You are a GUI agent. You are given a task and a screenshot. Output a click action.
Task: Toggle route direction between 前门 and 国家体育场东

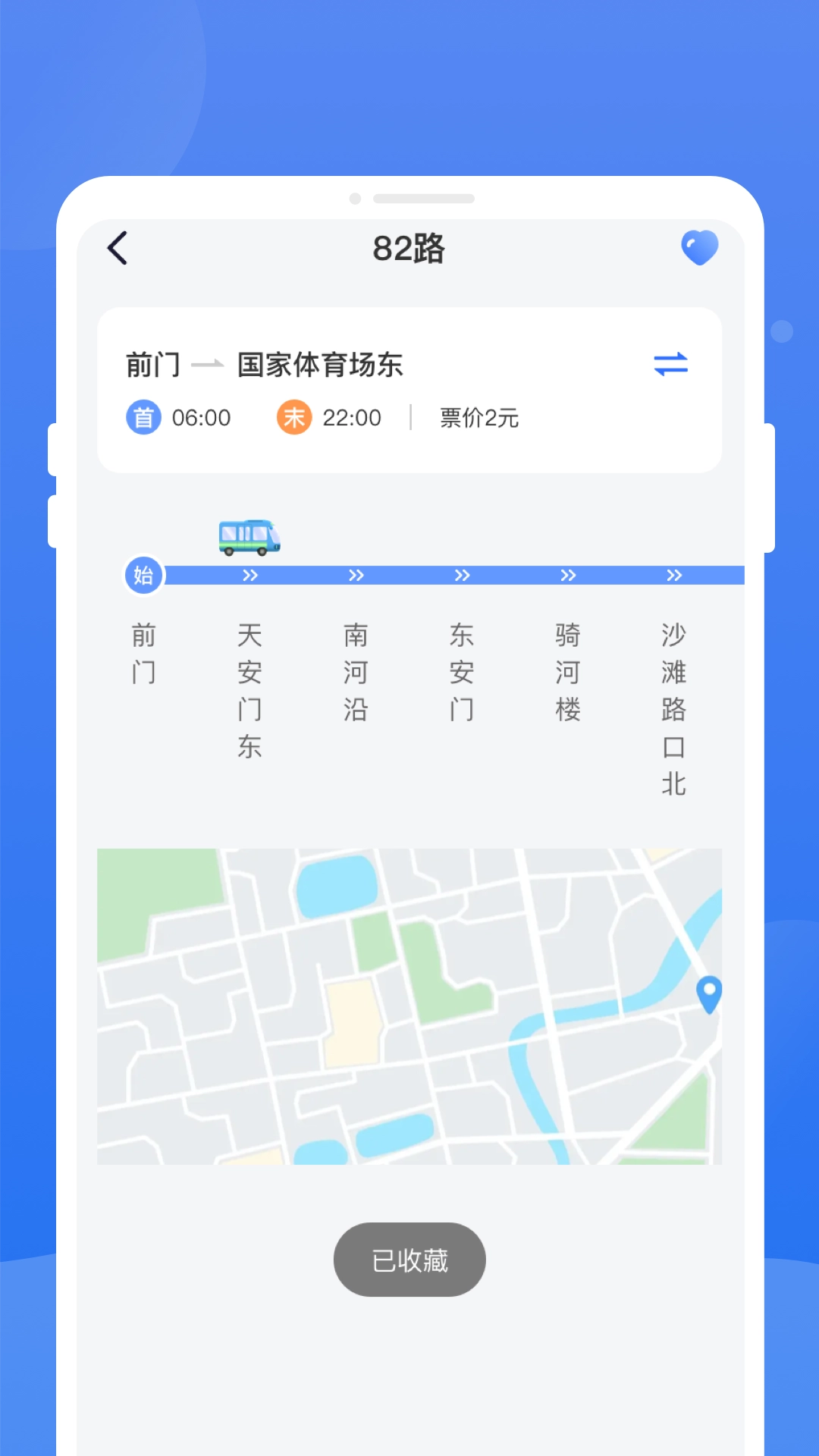click(x=671, y=366)
